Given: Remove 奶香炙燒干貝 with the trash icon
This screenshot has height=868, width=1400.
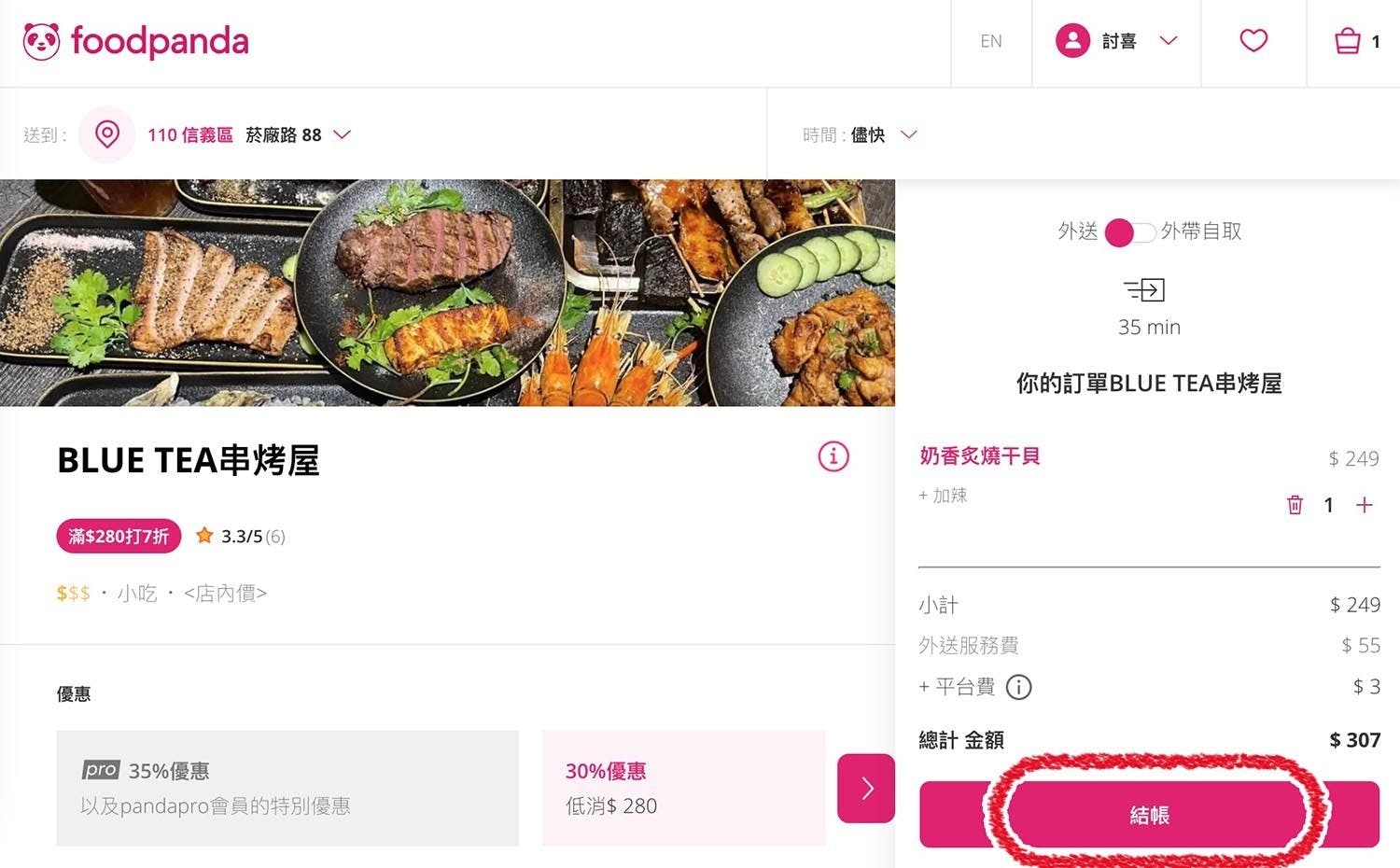Looking at the screenshot, I should pos(1295,505).
